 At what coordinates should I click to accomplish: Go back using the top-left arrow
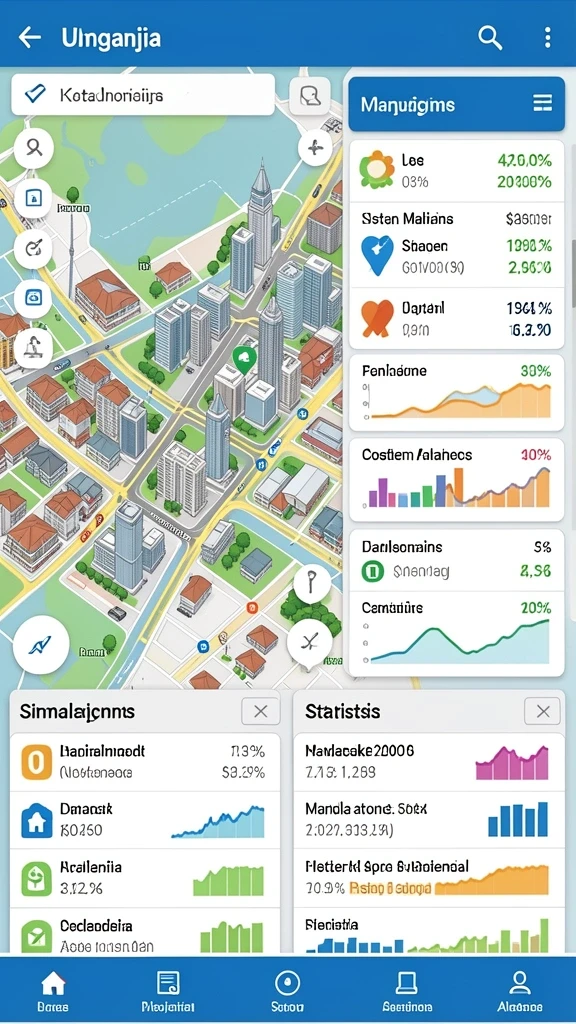(x=29, y=37)
